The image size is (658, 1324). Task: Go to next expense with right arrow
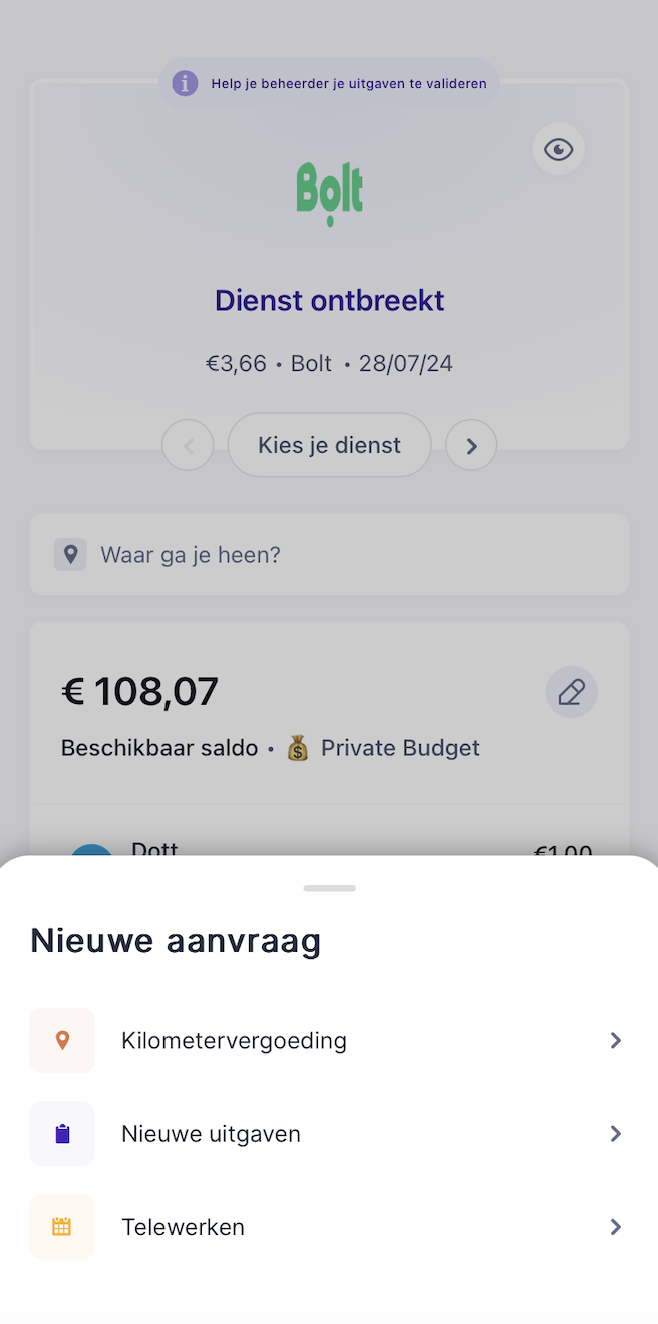tap(471, 445)
